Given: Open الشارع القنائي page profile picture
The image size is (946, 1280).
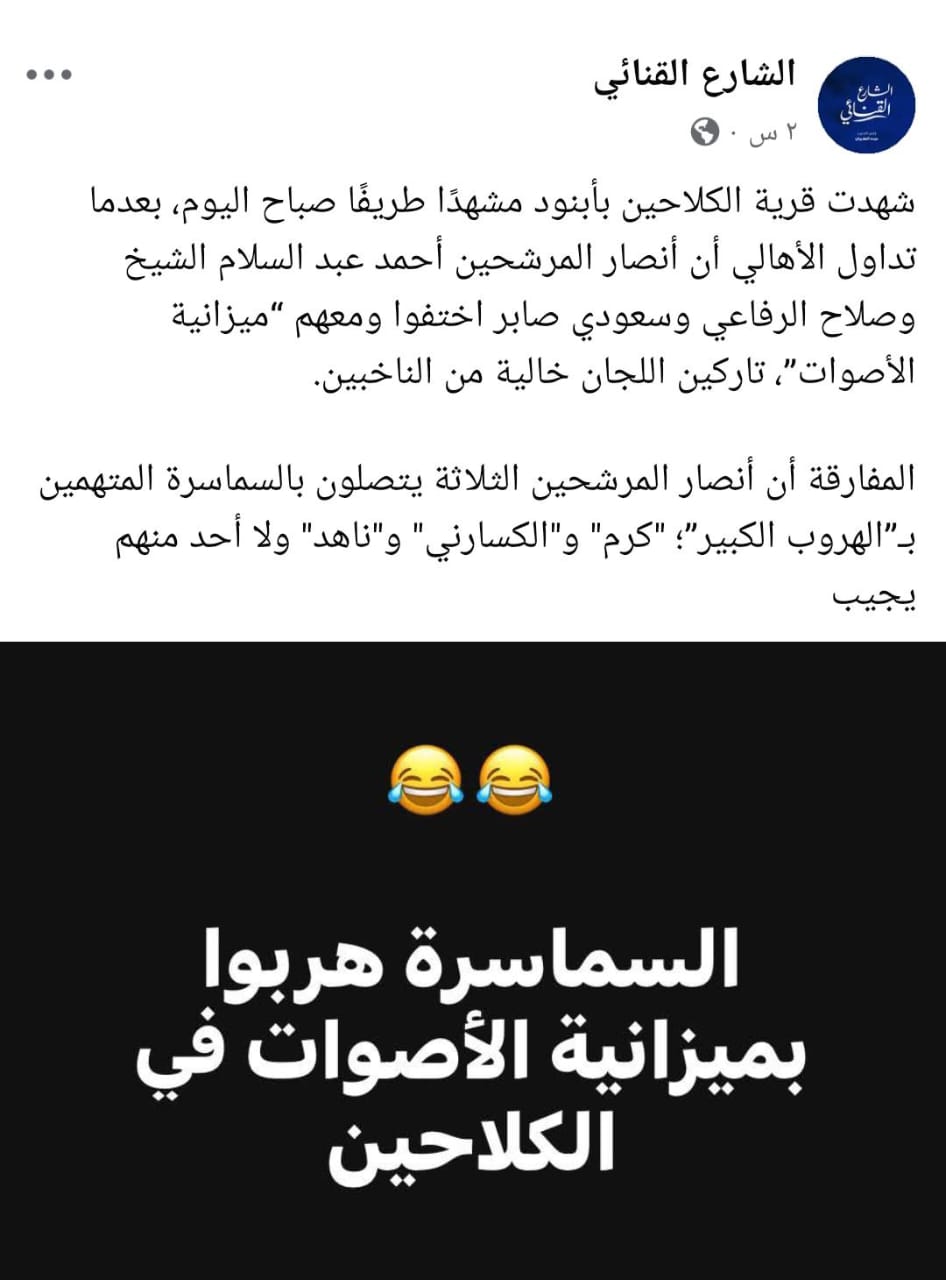Looking at the screenshot, I should (866, 105).
